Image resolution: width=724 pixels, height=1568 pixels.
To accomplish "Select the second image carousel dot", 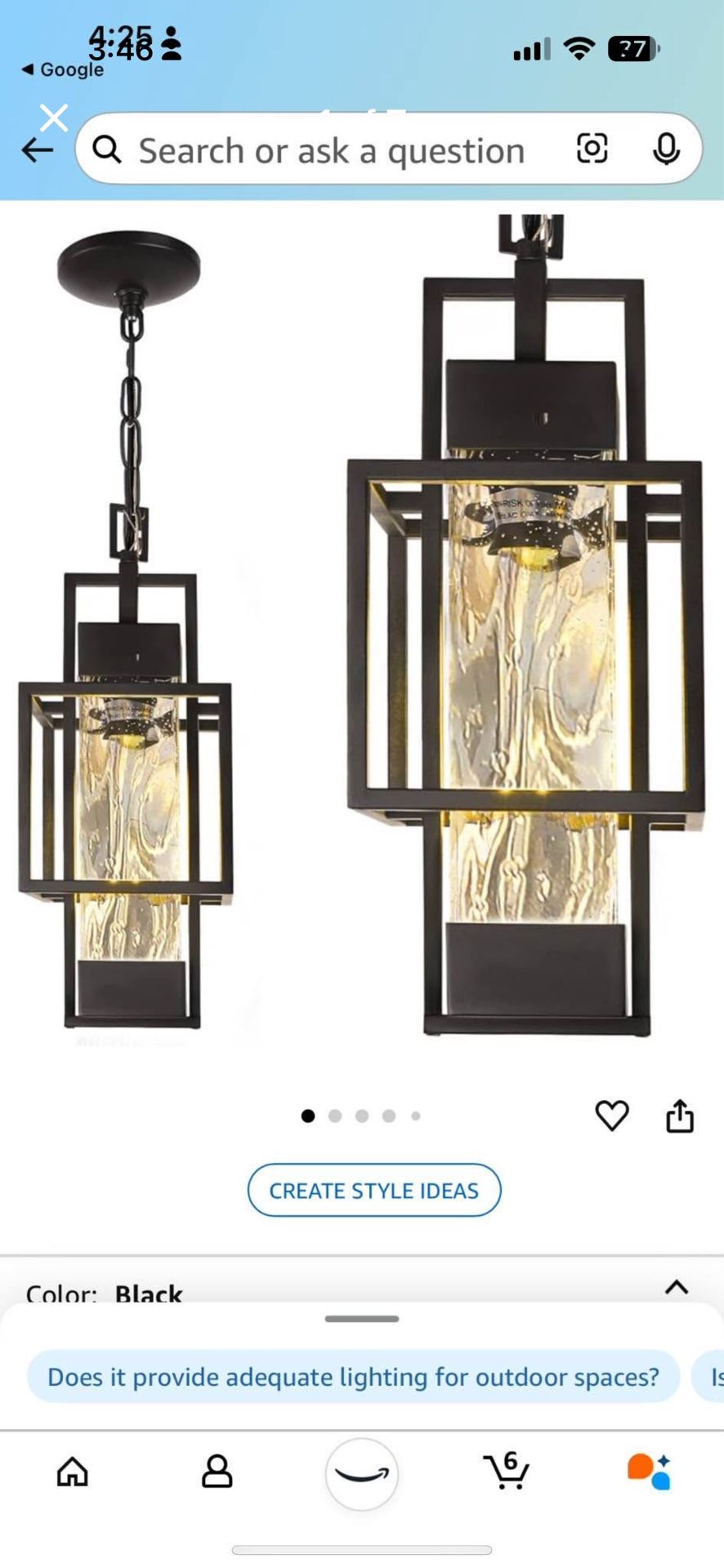I will click(335, 1116).
